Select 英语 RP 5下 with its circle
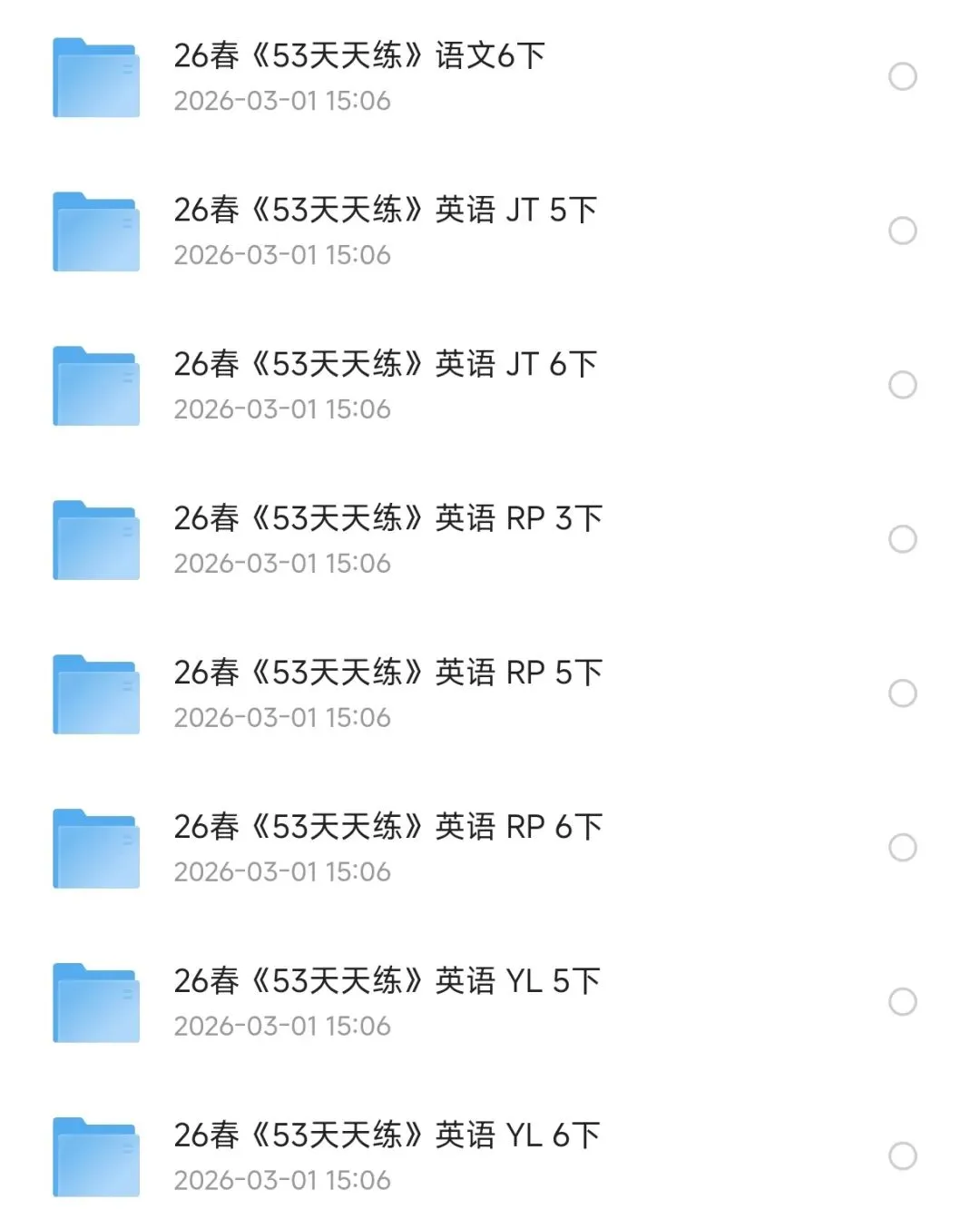Viewport: 980px width, 1229px height. click(x=902, y=693)
